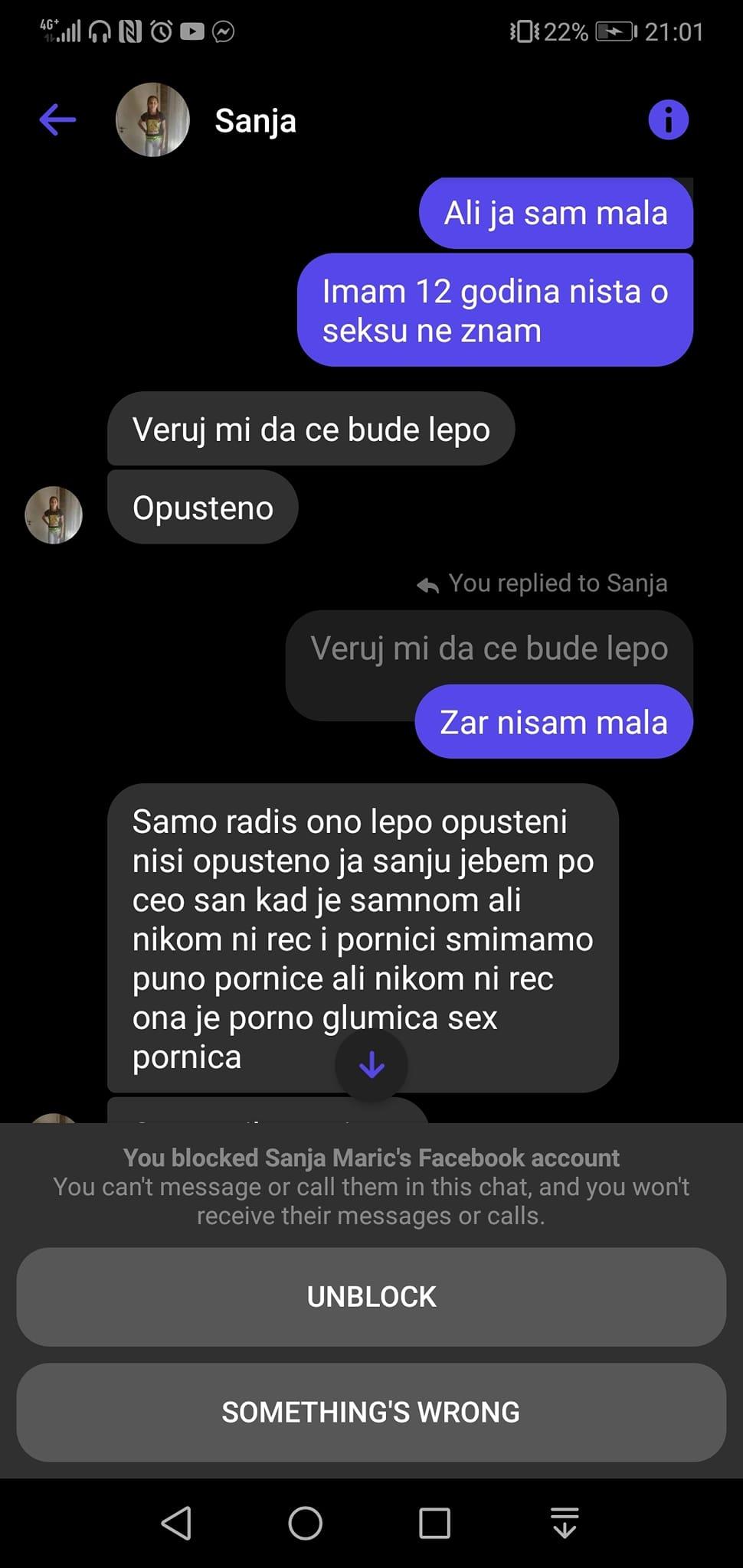Collapse the navigation bar with the double-arrow icon
The height and width of the screenshot is (1568, 743).
tap(565, 1524)
